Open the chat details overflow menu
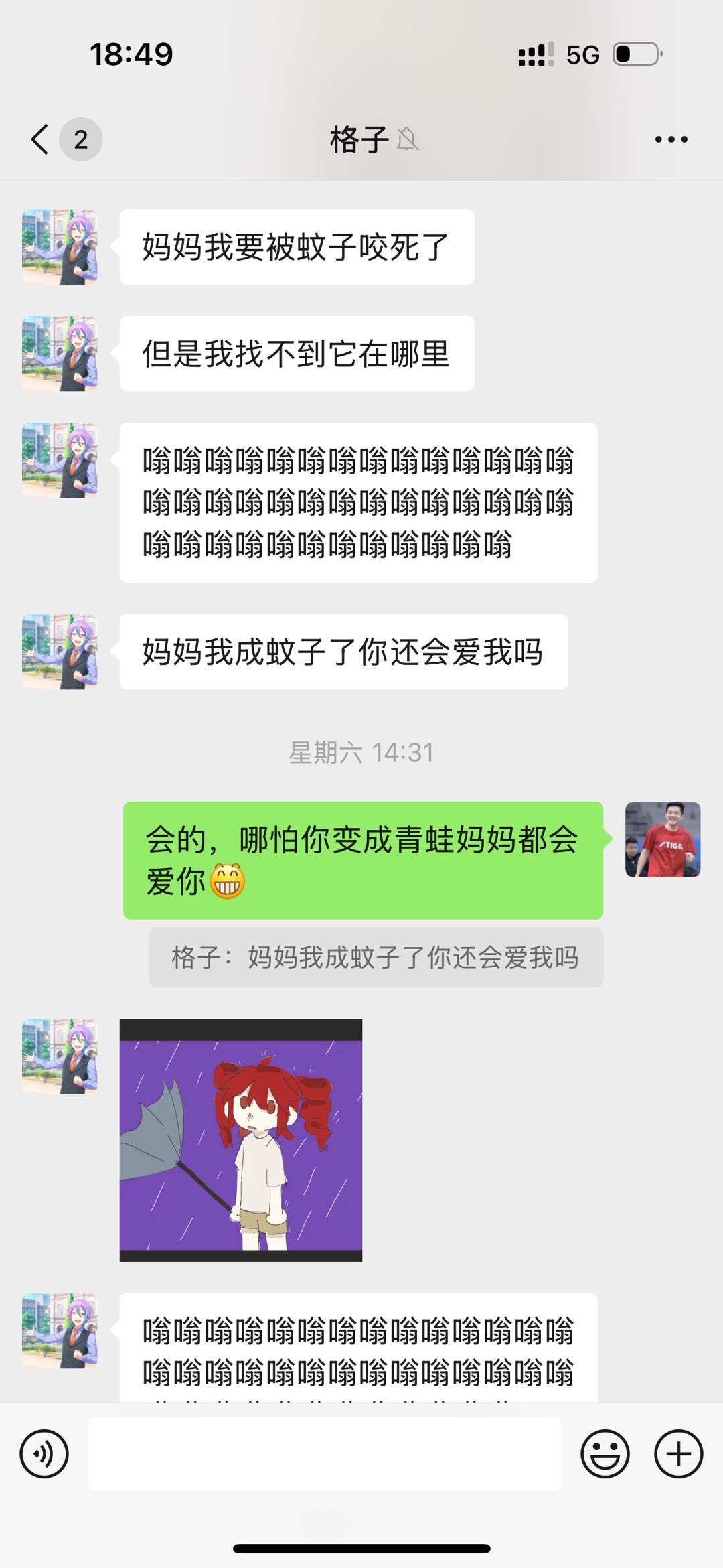Viewport: 723px width, 1568px height. click(671, 139)
